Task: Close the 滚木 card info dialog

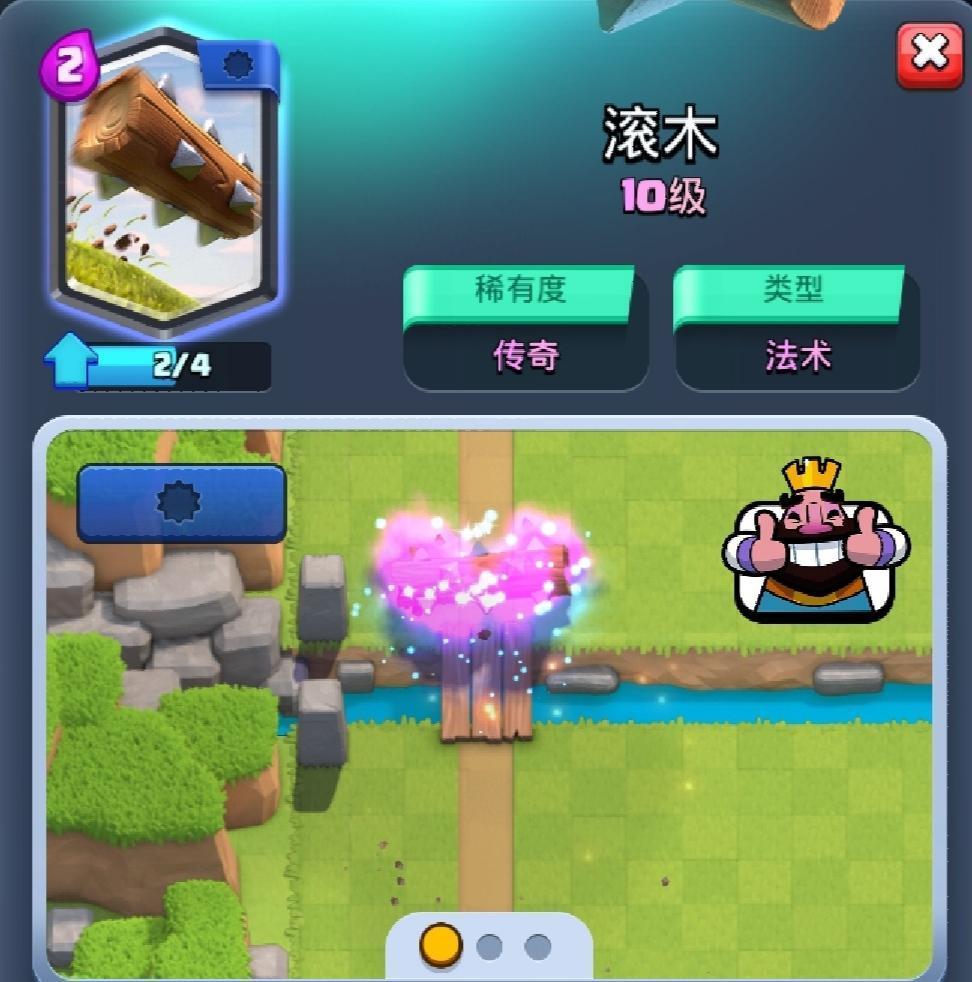Action: point(929,55)
